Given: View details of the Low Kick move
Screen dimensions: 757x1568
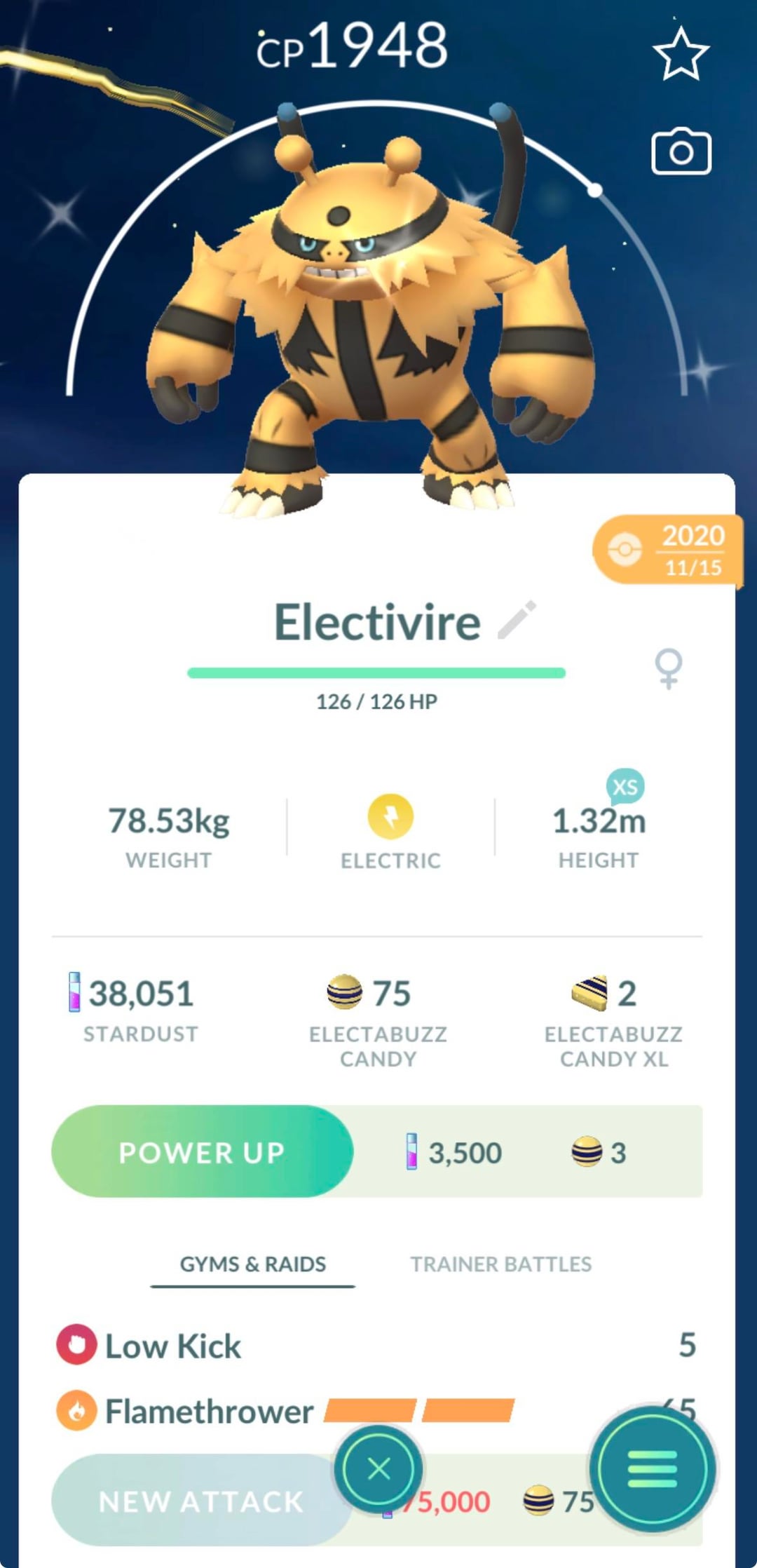Looking at the screenshot, I should coord(173,1346).
